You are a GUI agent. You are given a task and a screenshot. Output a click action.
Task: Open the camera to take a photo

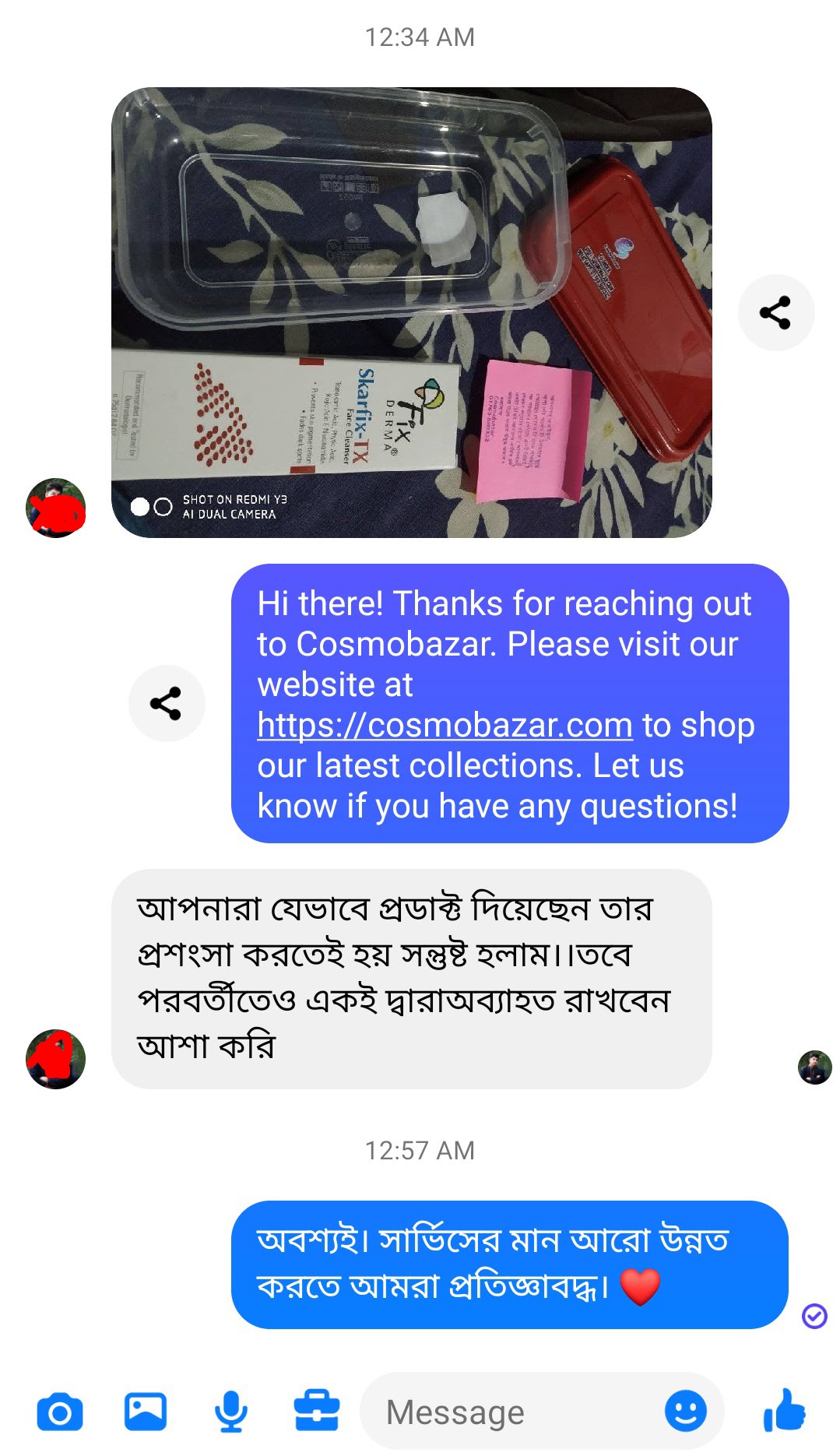click(60, 1412)
